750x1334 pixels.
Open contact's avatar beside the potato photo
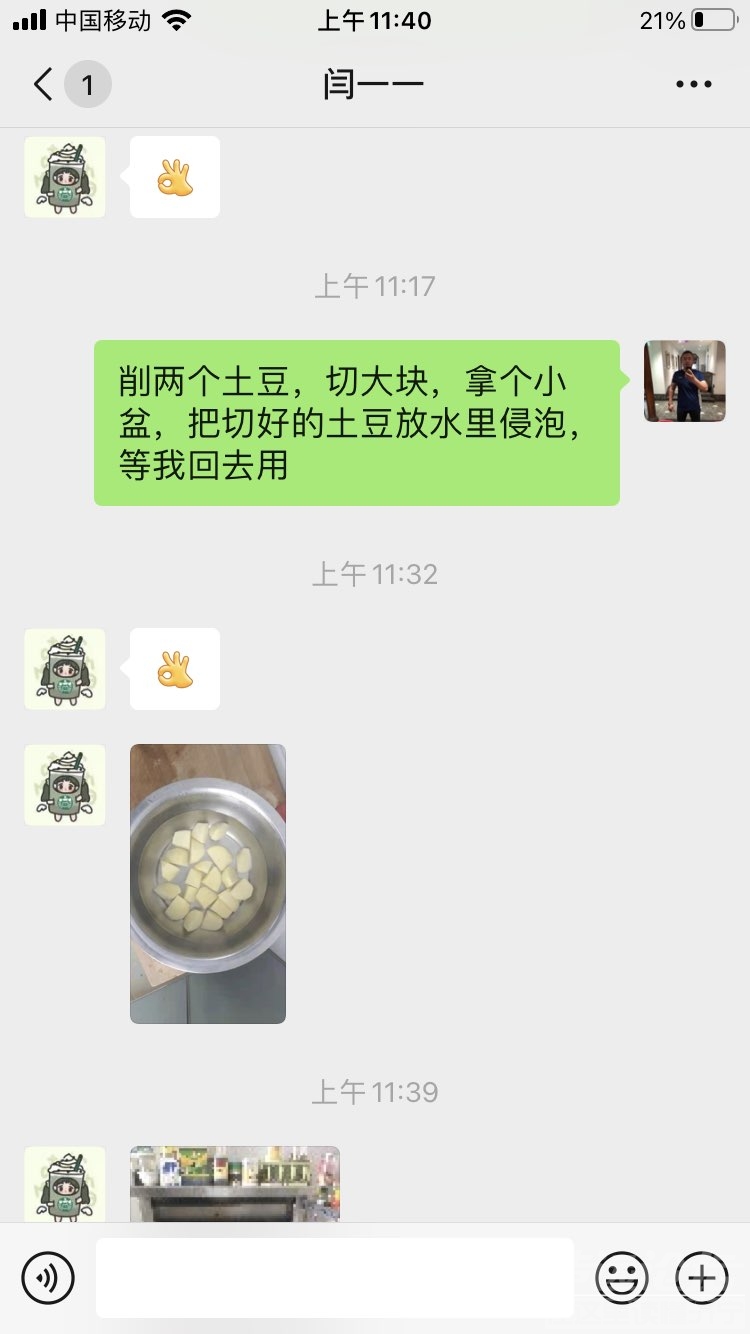(65, 785)
